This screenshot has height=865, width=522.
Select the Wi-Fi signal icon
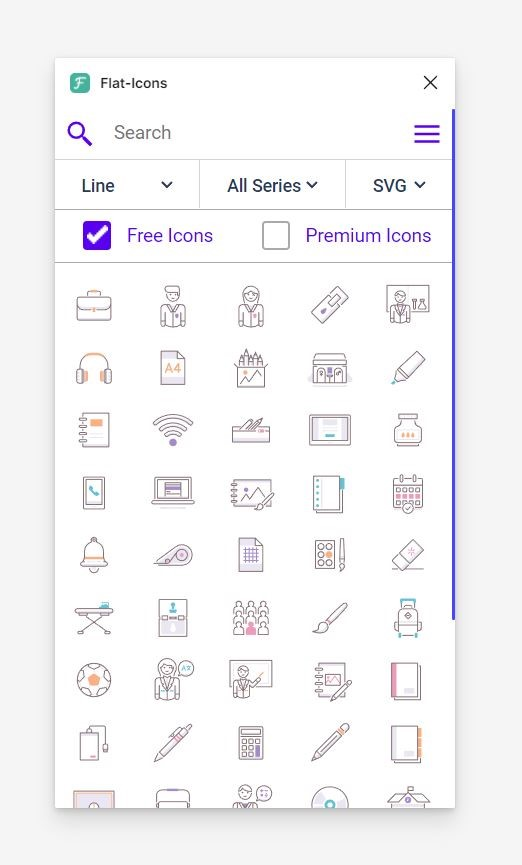click(173, 430)
